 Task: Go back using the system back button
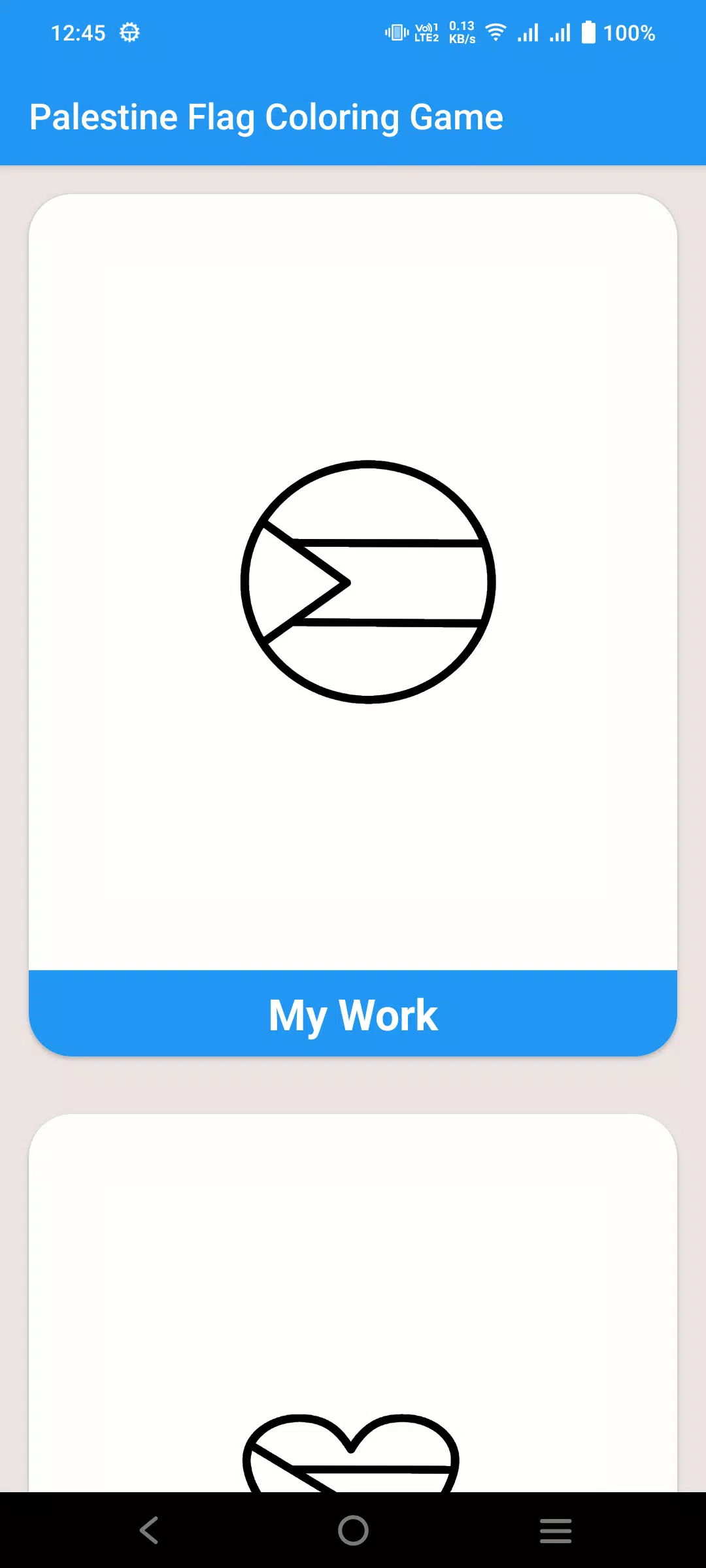coord(150,1530)
